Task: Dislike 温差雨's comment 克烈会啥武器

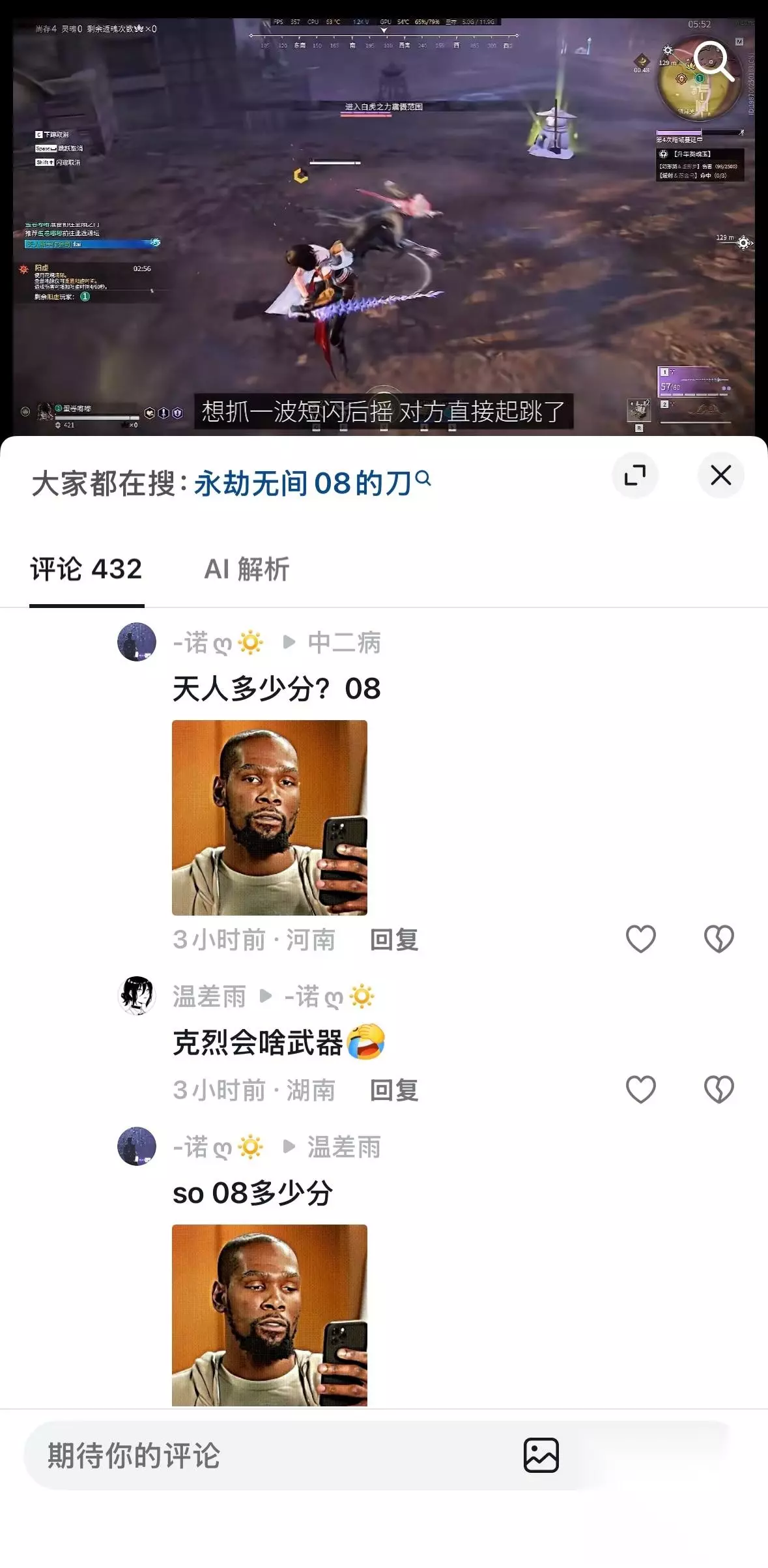Action: click(719, 1089)
